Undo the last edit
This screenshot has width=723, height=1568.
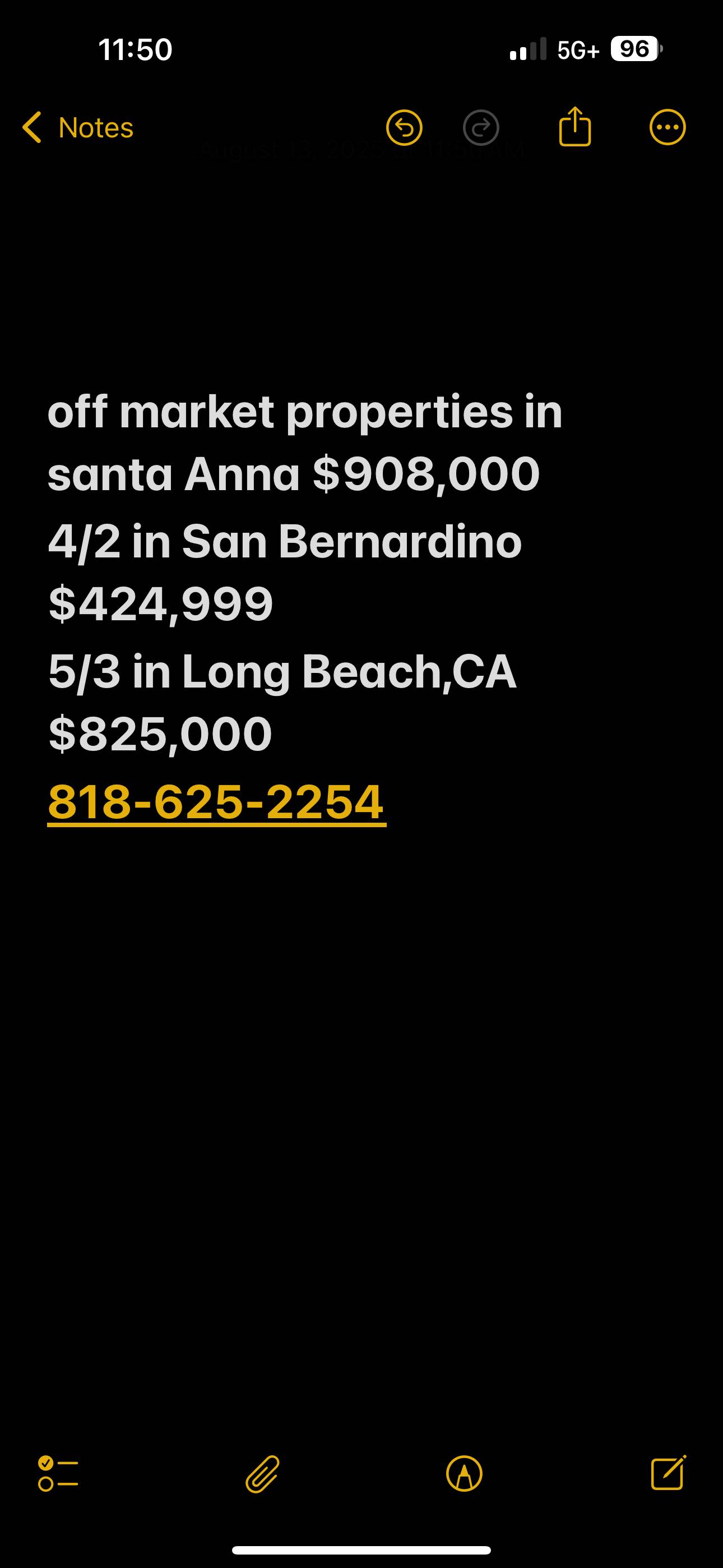(x=404, y=127)
